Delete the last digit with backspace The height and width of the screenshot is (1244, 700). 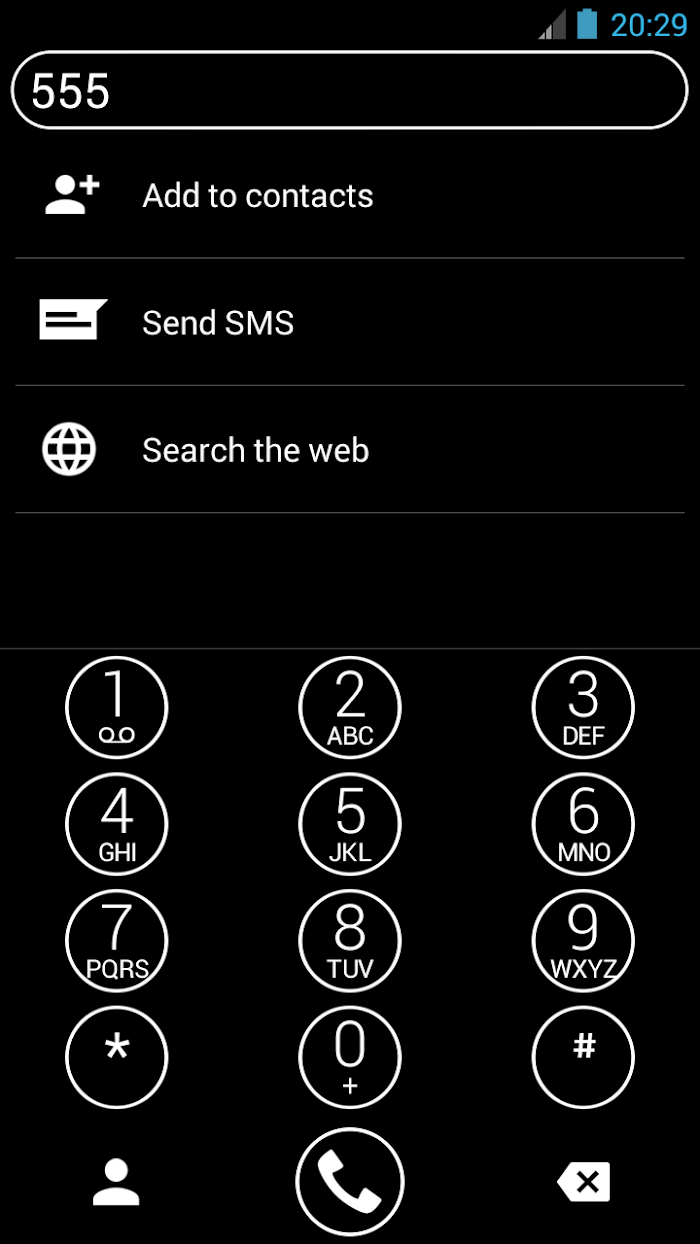[x=584, y=1183]
